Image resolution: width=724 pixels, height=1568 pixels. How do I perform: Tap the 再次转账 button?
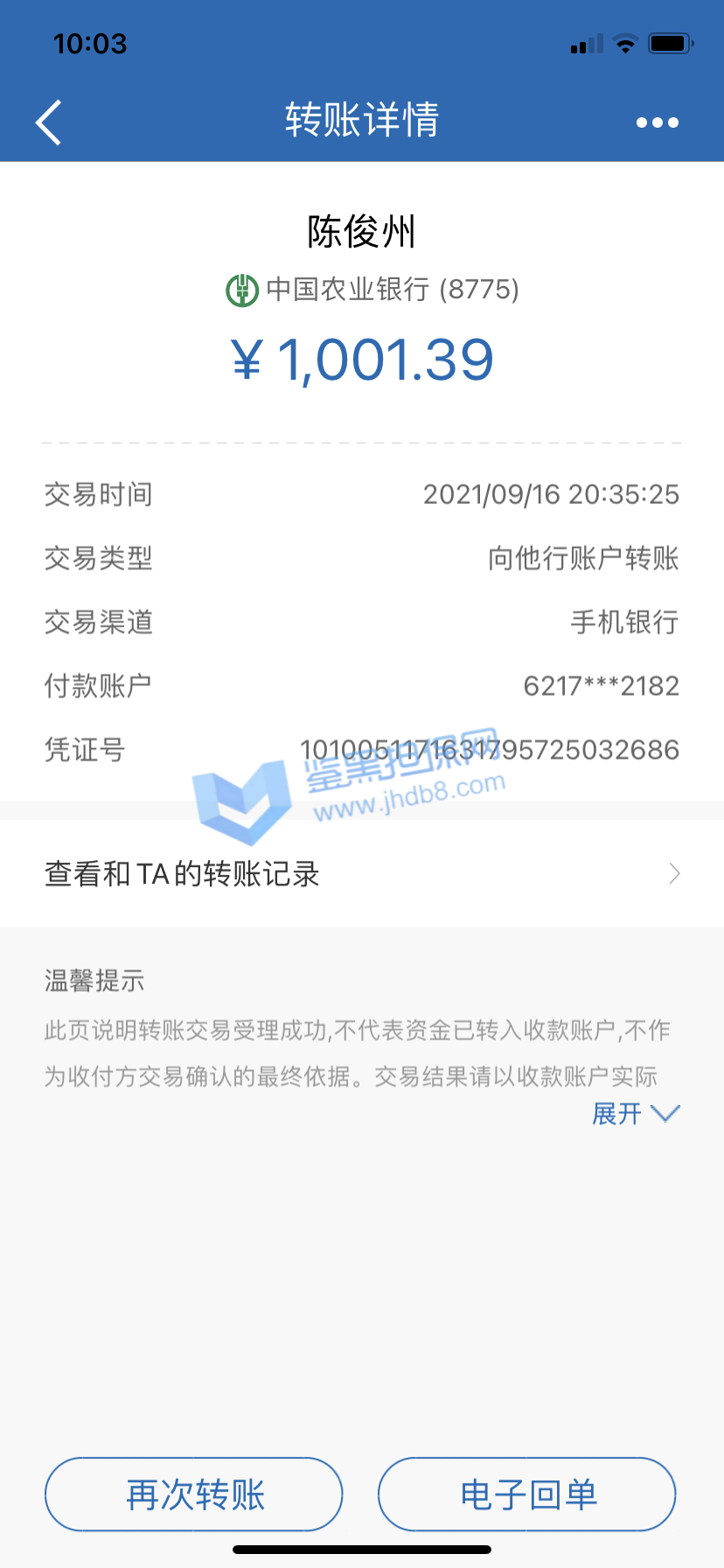(x=194, y=1494)
